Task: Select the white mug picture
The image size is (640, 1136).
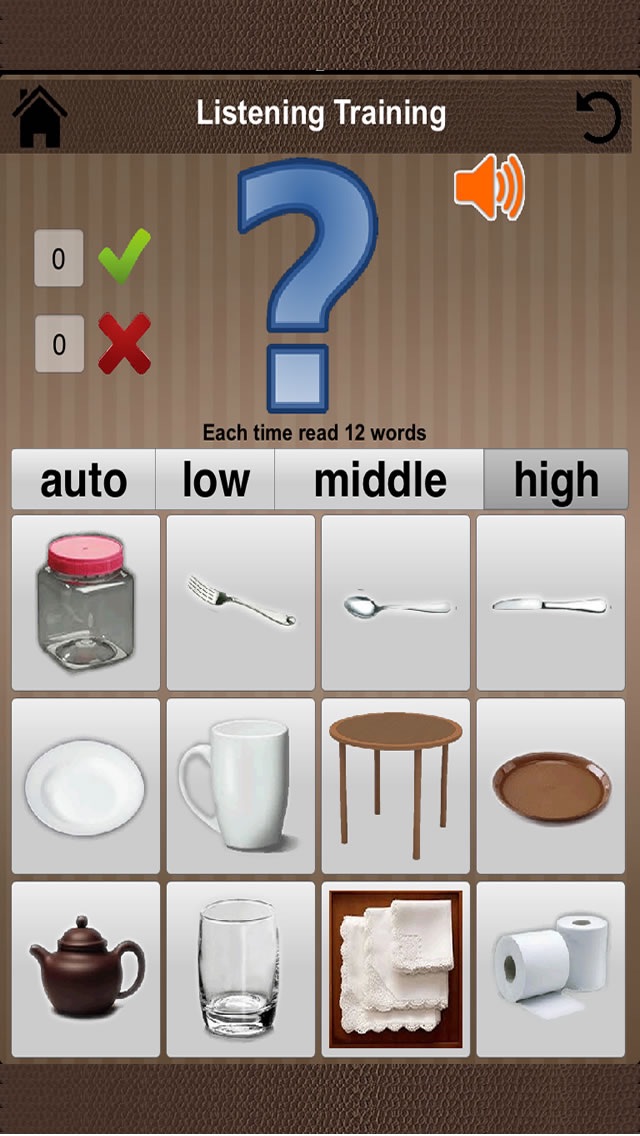Action: [241, 786]
